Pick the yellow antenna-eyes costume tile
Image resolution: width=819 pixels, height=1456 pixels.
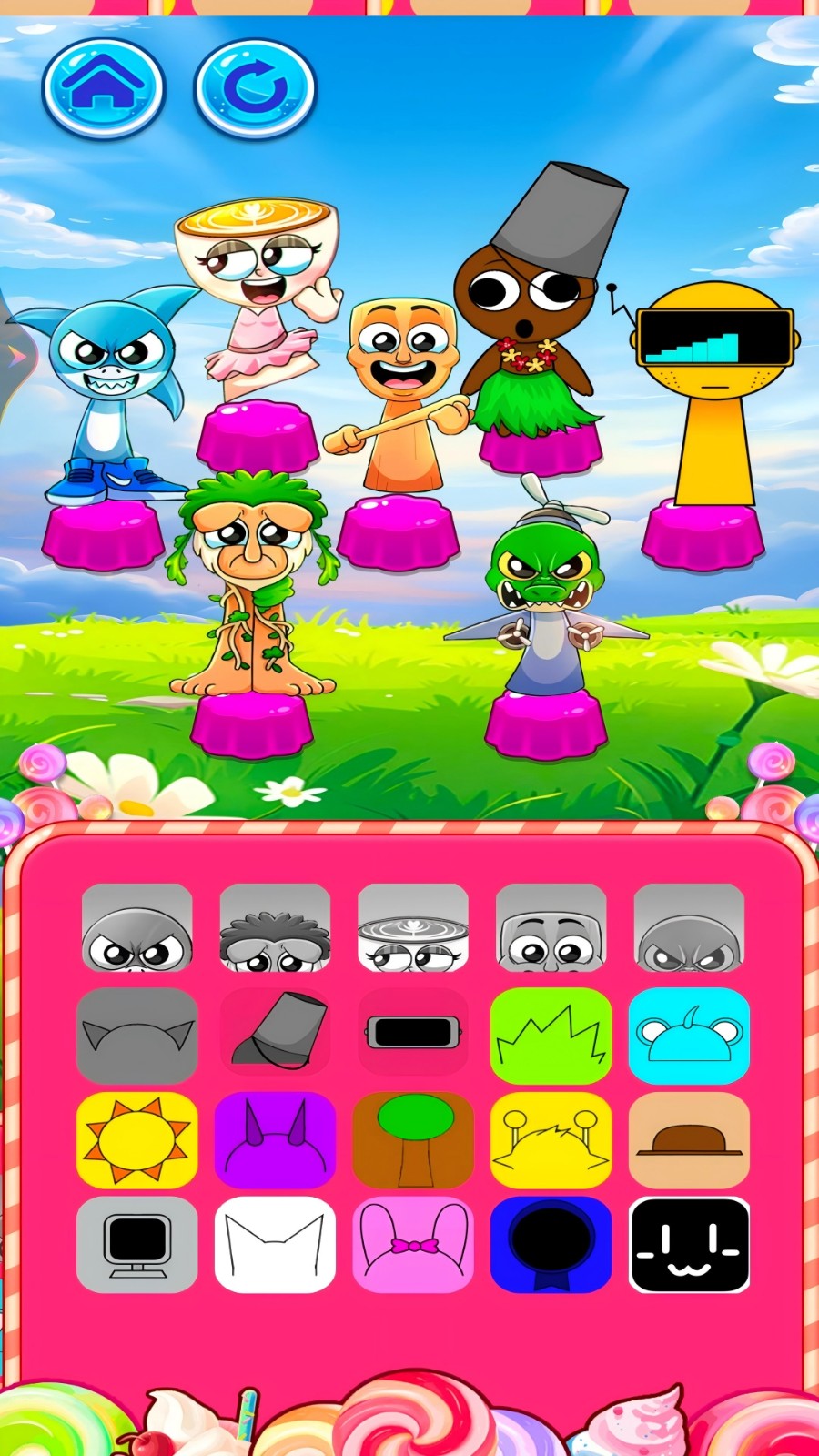point(551,1140)
